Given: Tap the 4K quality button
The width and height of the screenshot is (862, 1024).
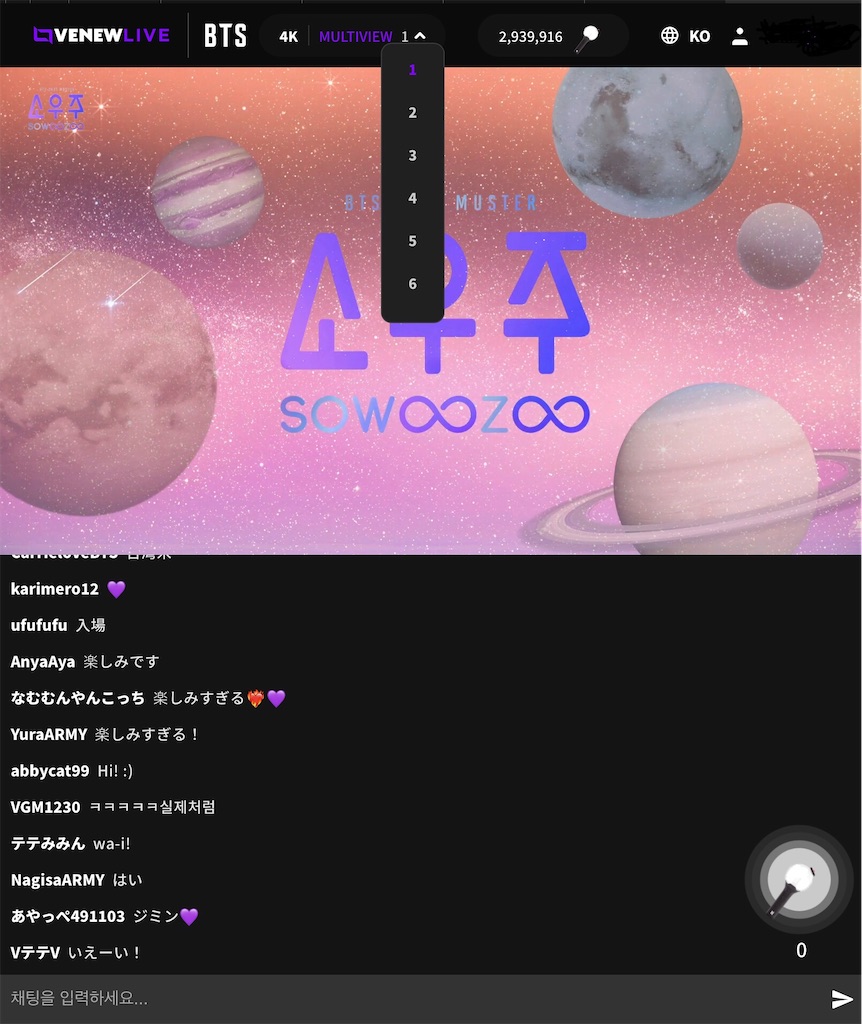Looking at the screenshot, I should point(288,37).
